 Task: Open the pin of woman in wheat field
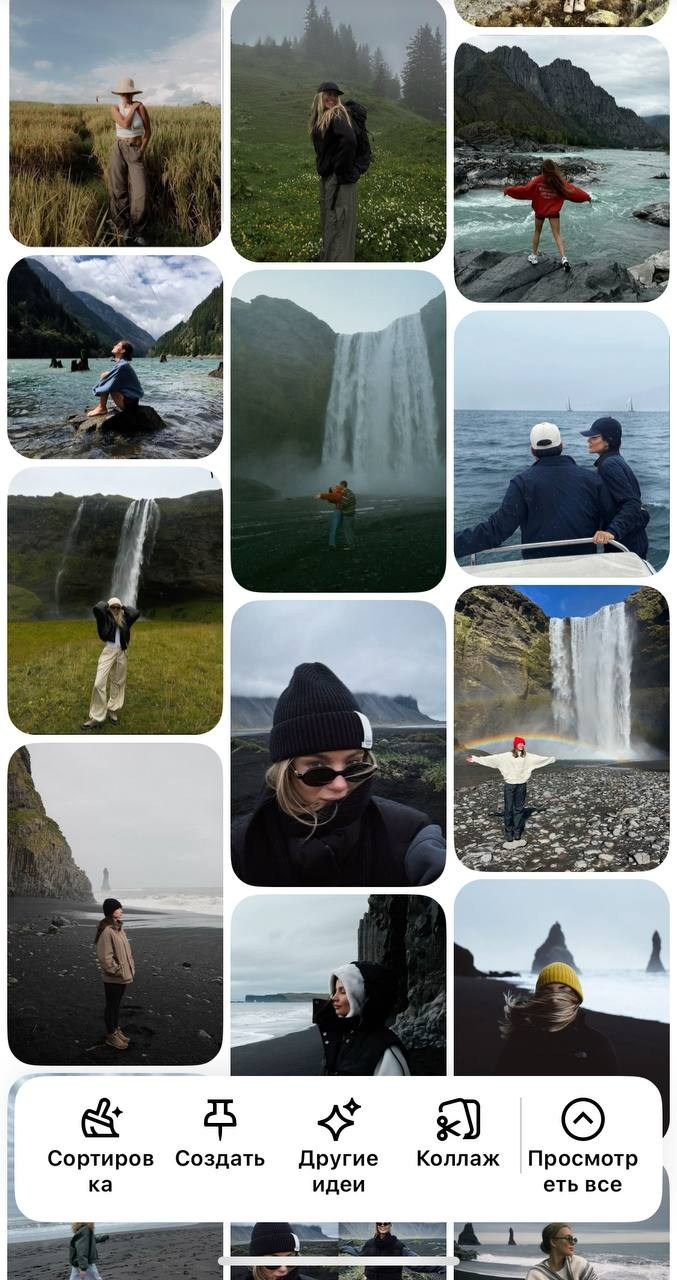point(115,123)
